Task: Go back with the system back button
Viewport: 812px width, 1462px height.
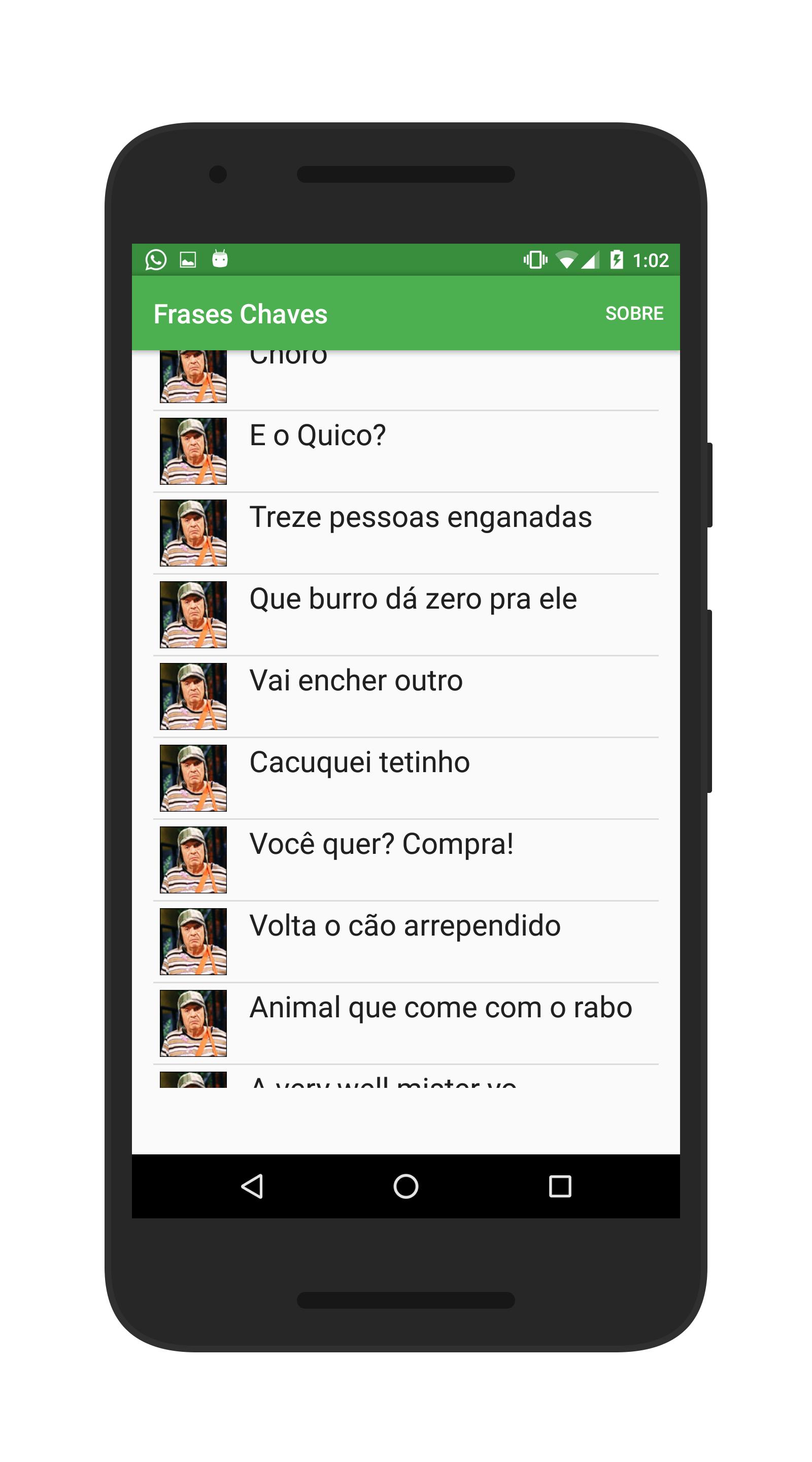Action: (252, 1186)
